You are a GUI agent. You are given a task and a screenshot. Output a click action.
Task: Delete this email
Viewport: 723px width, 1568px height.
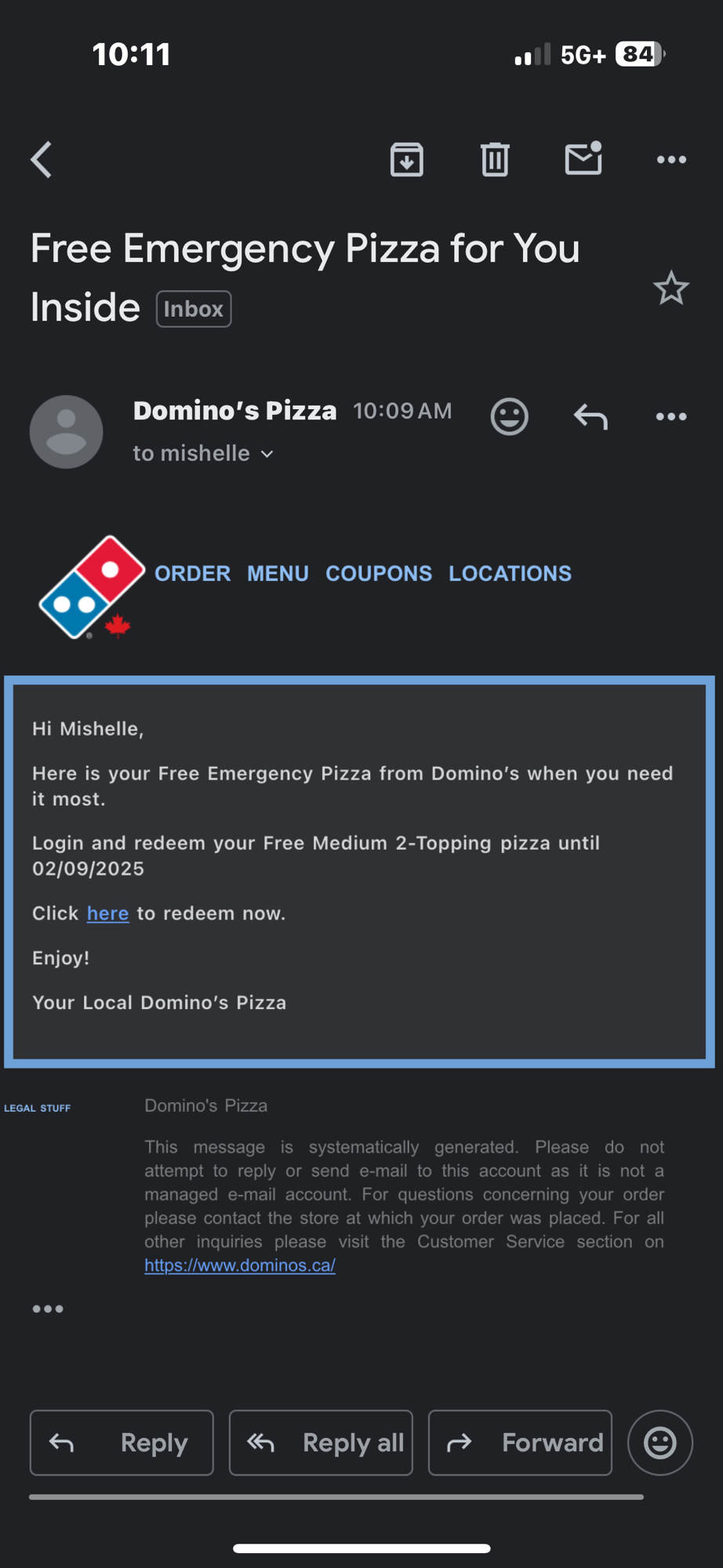pos(495,160)
